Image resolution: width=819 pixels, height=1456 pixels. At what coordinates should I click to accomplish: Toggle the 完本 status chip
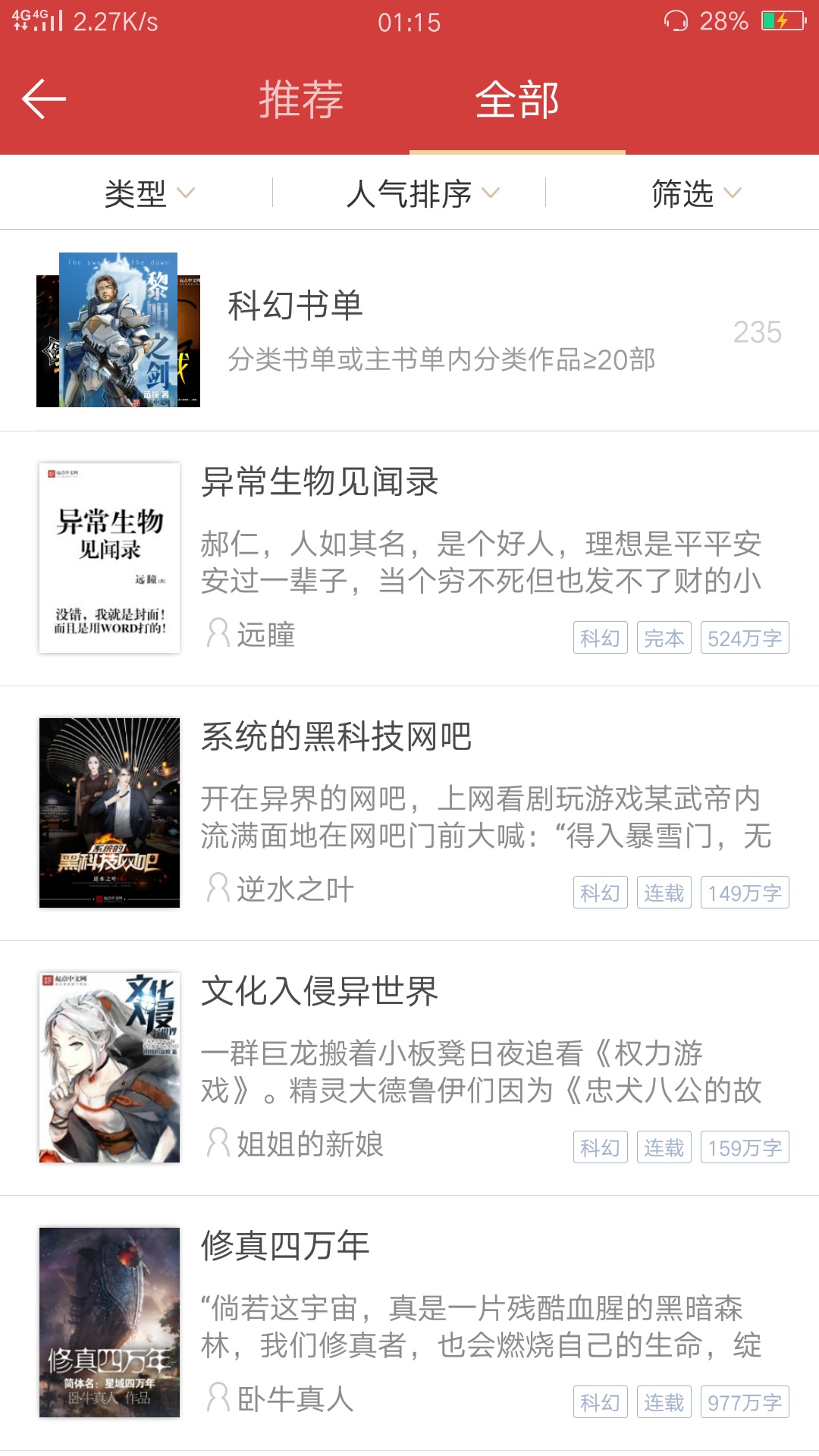tap(663, 637)
